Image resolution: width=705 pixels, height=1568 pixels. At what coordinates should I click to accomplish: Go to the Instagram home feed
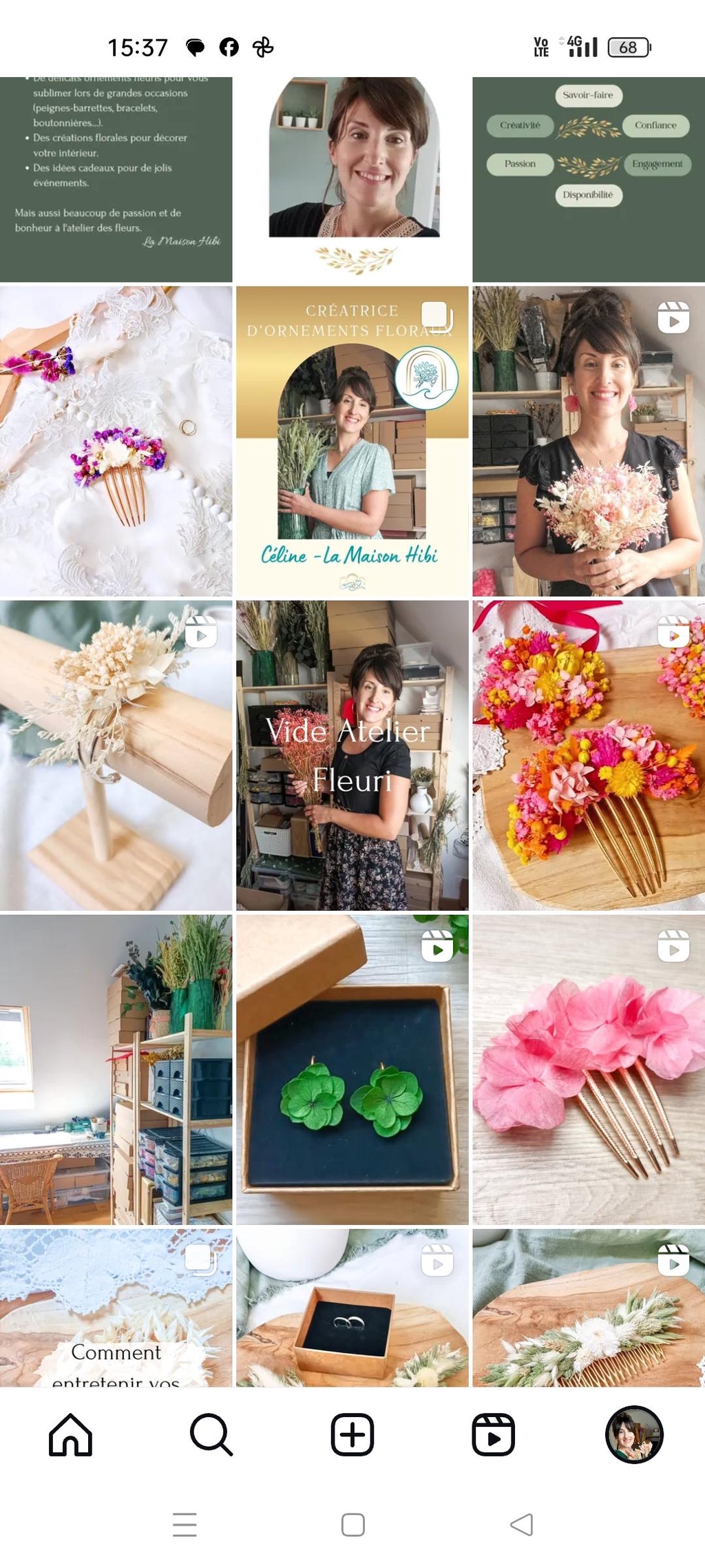(70, 1434)
